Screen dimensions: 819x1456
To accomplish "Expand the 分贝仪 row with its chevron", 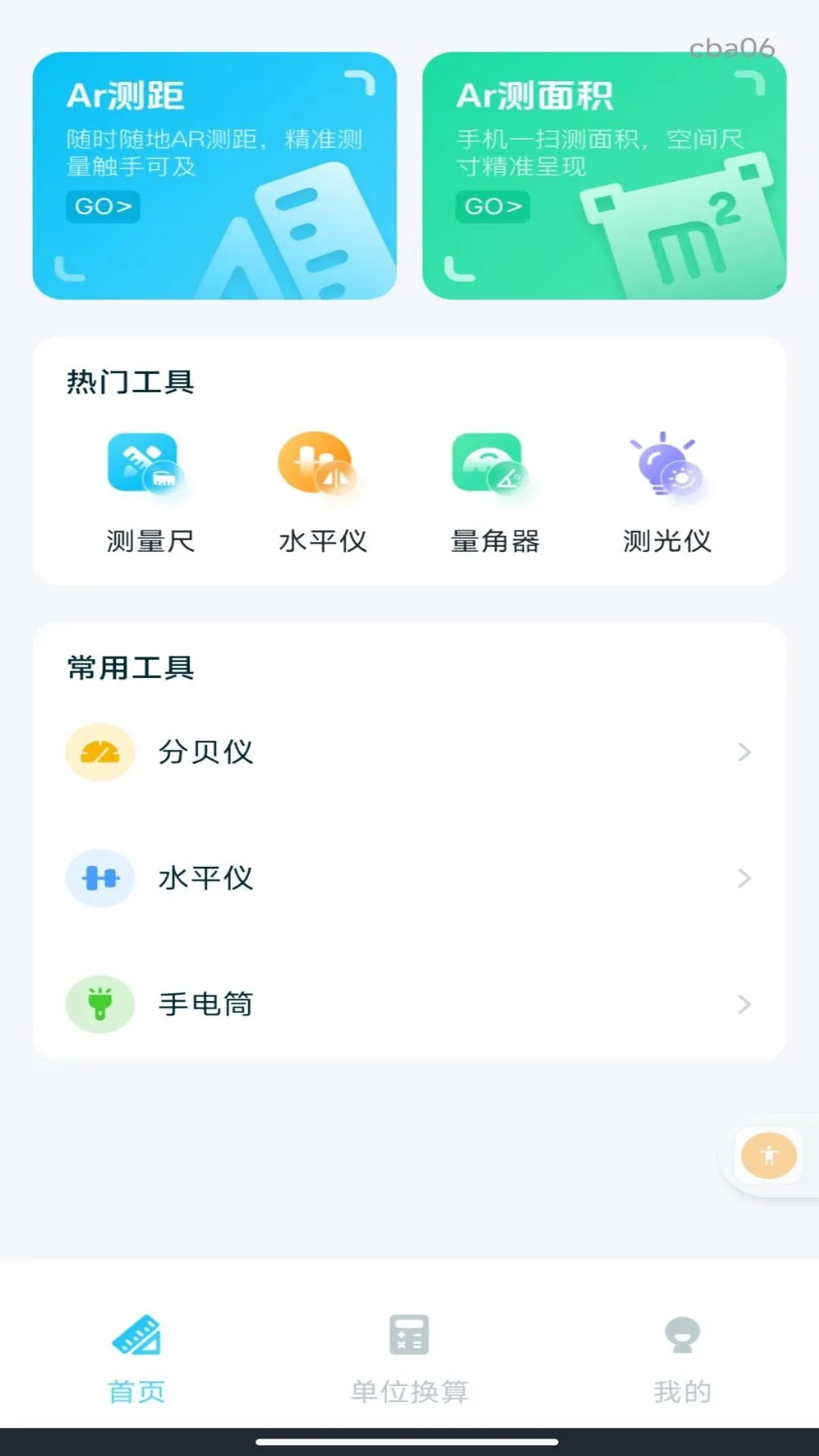I will coord(745,752).
